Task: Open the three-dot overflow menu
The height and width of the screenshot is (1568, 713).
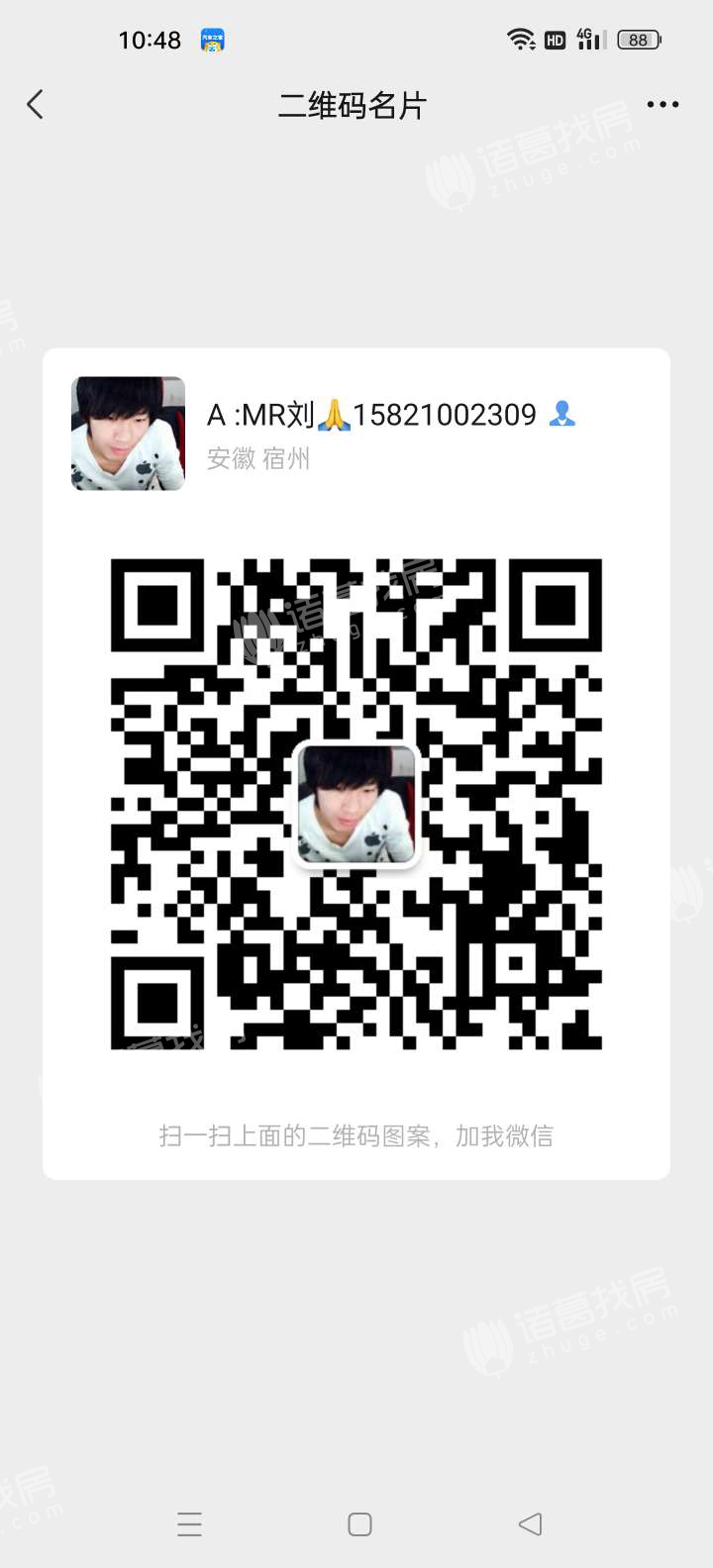Action: click(x=662, y=105)
